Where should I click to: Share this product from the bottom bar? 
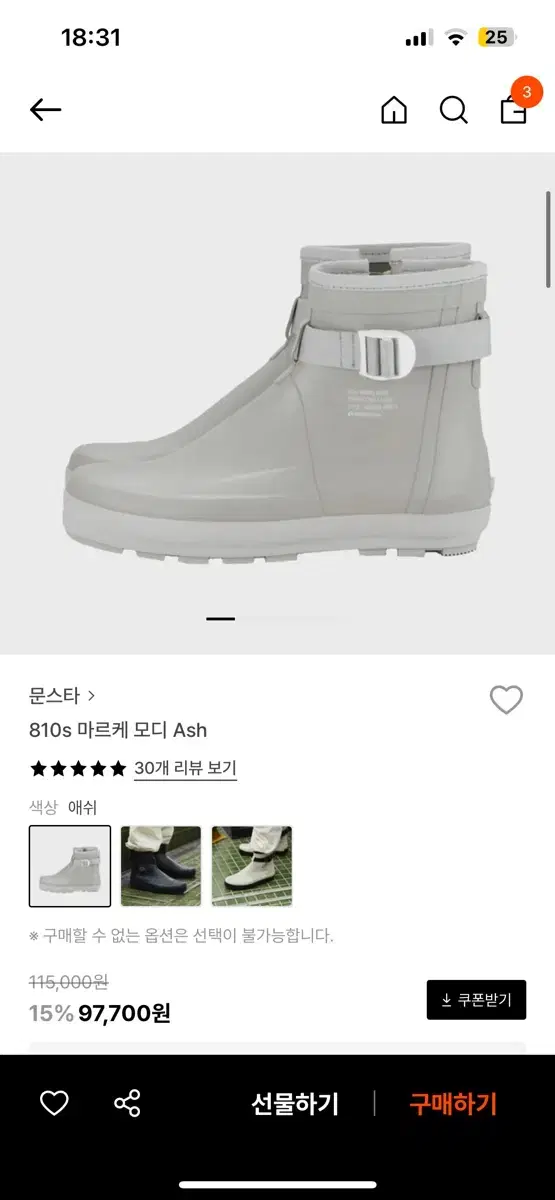tap(127, 1103)
